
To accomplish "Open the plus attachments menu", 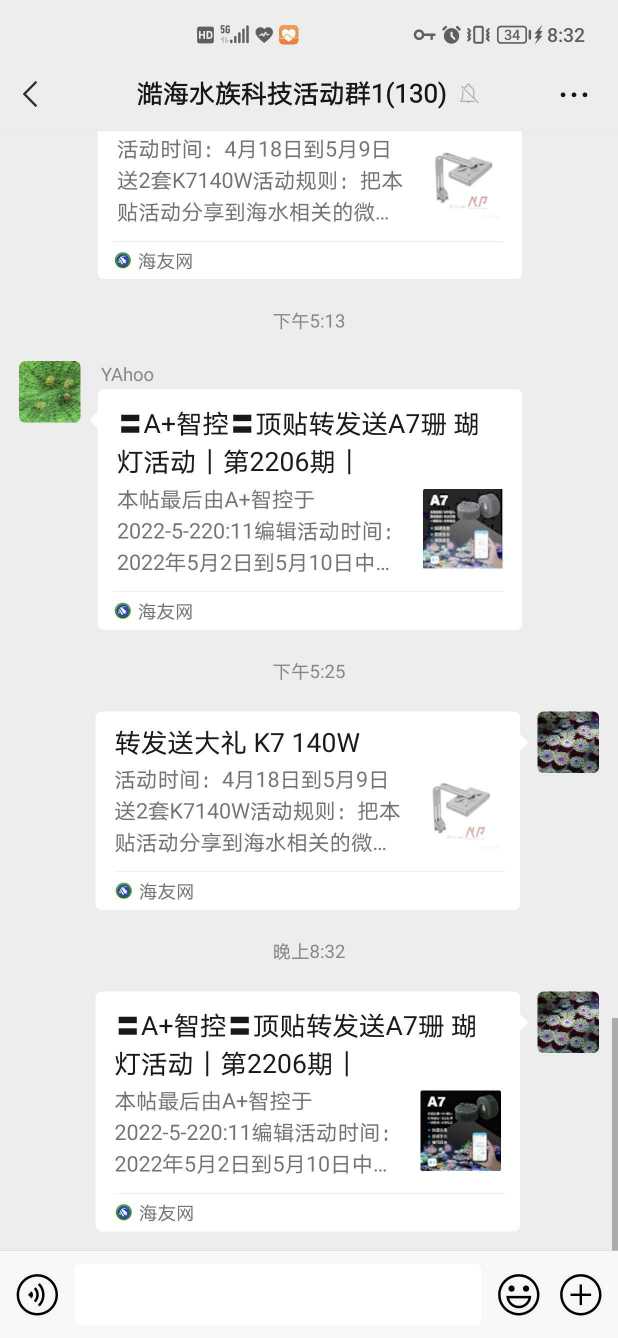I will (x=580, y=1295).
